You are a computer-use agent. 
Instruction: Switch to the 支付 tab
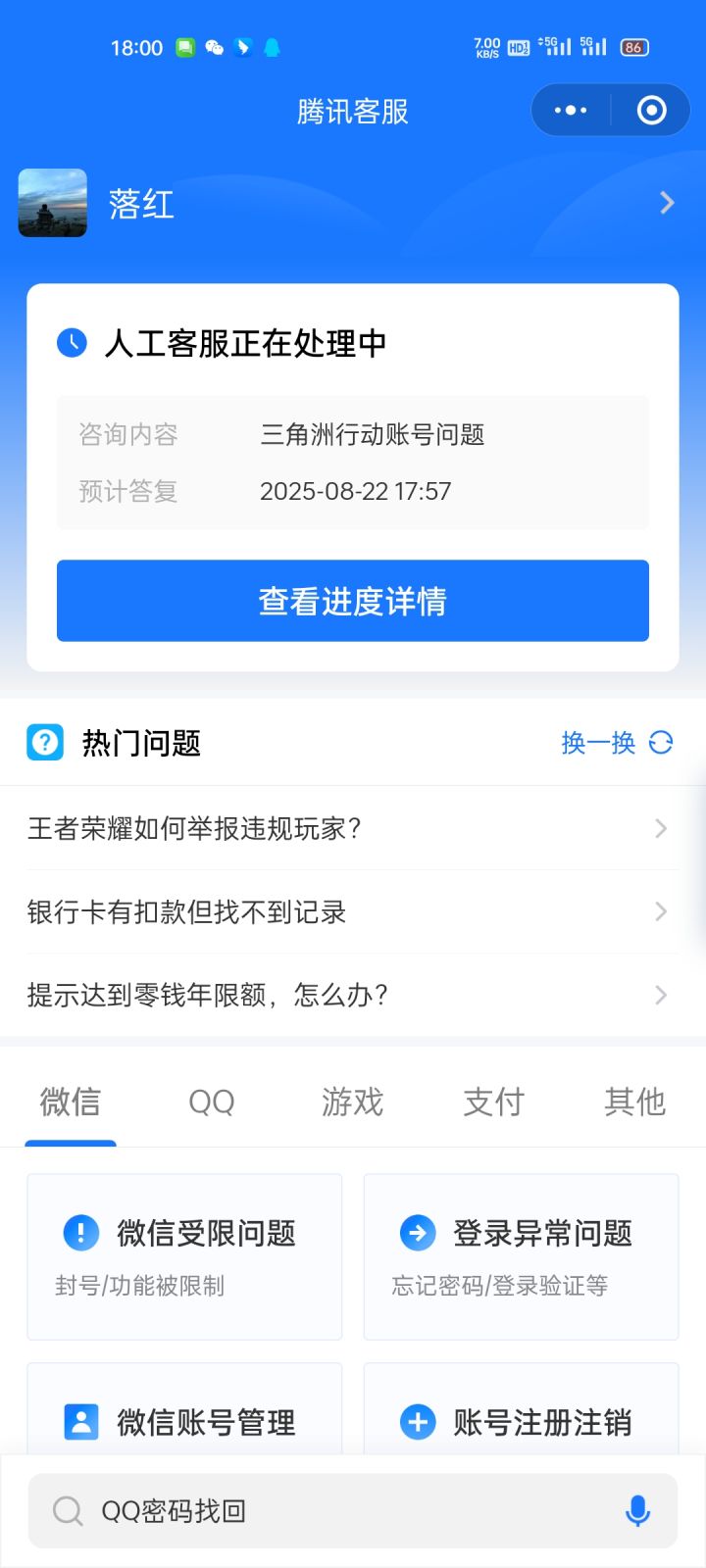(x=492, y=1102)
